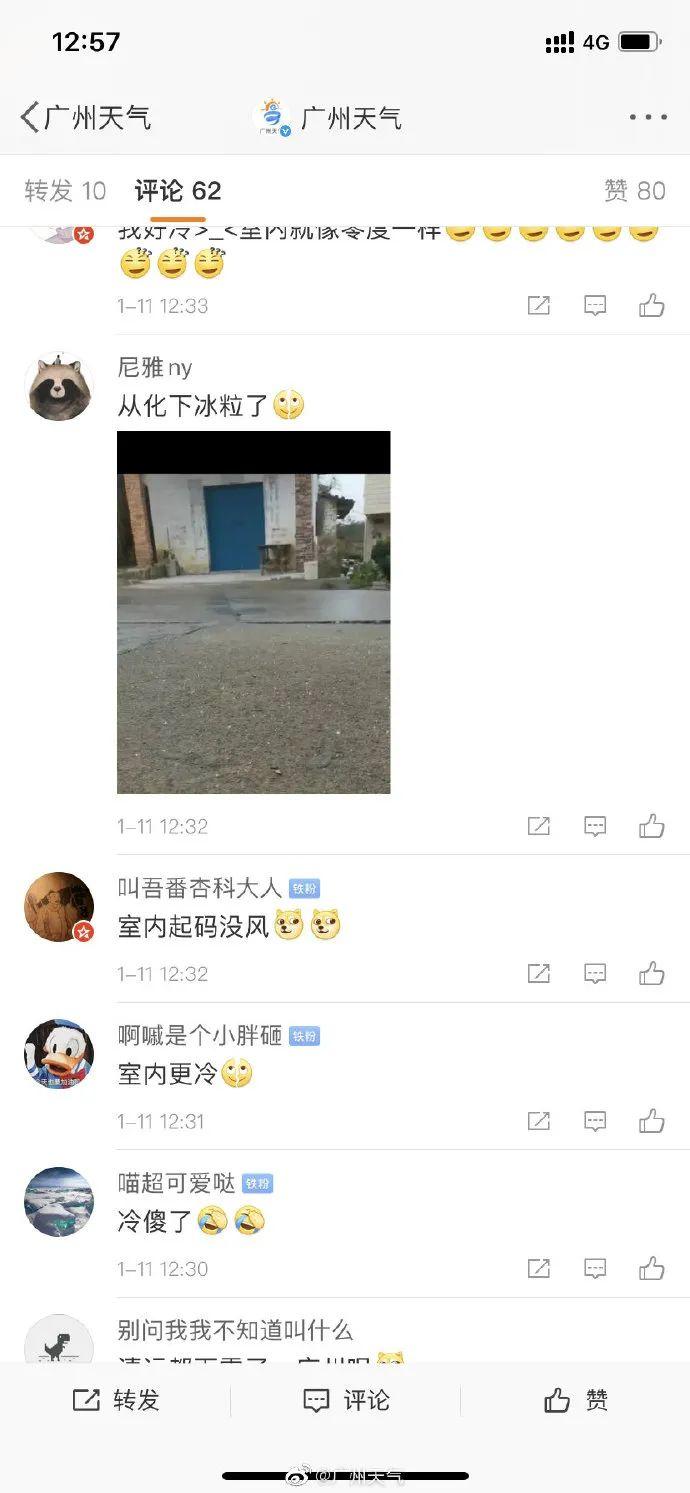The width and height of the screenshot is (690, 1493).
Task: Like the comment 室内更冷
Action: (652, 1121)
